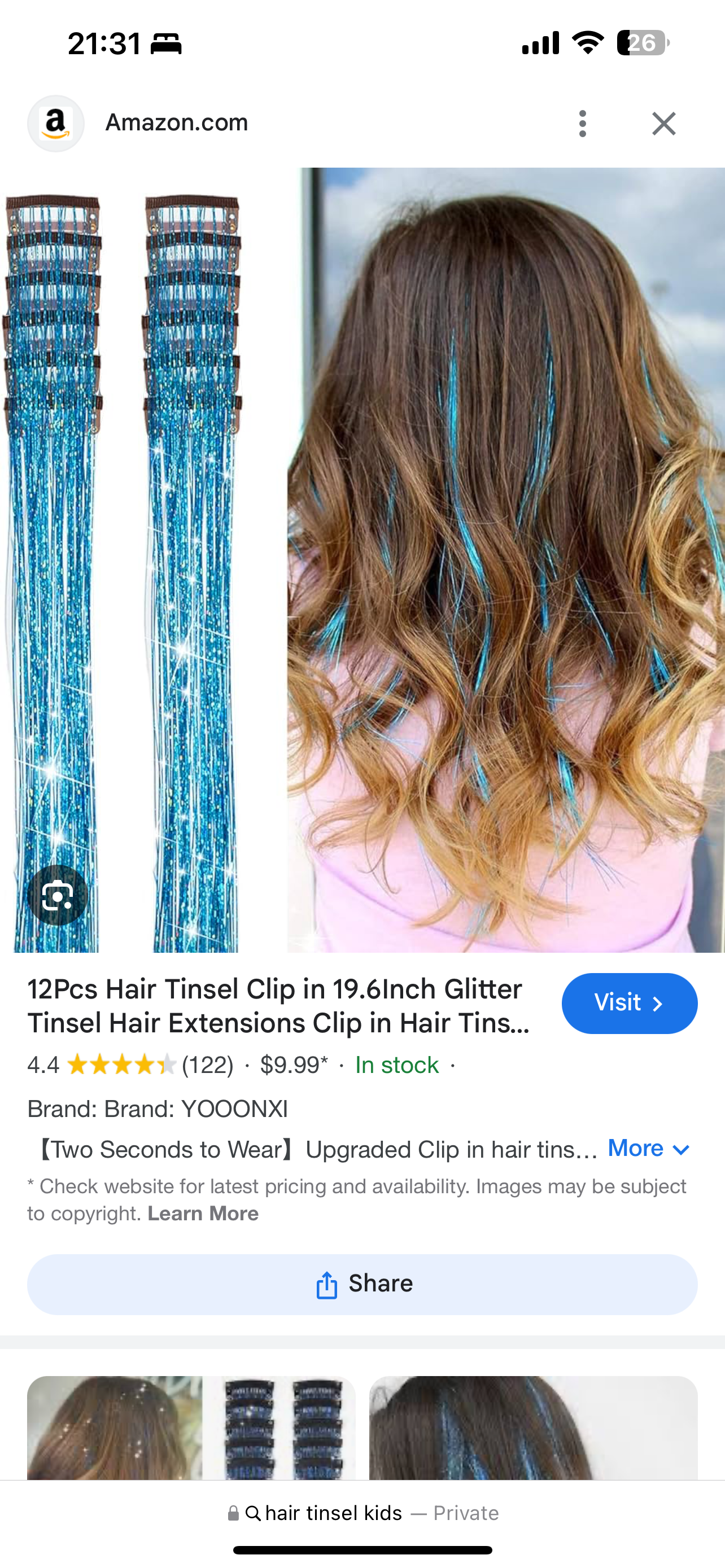The height and width of the screenshot is (1568, 725).
Task: Open the related image with black hair clips
Action: [190, 1427]
